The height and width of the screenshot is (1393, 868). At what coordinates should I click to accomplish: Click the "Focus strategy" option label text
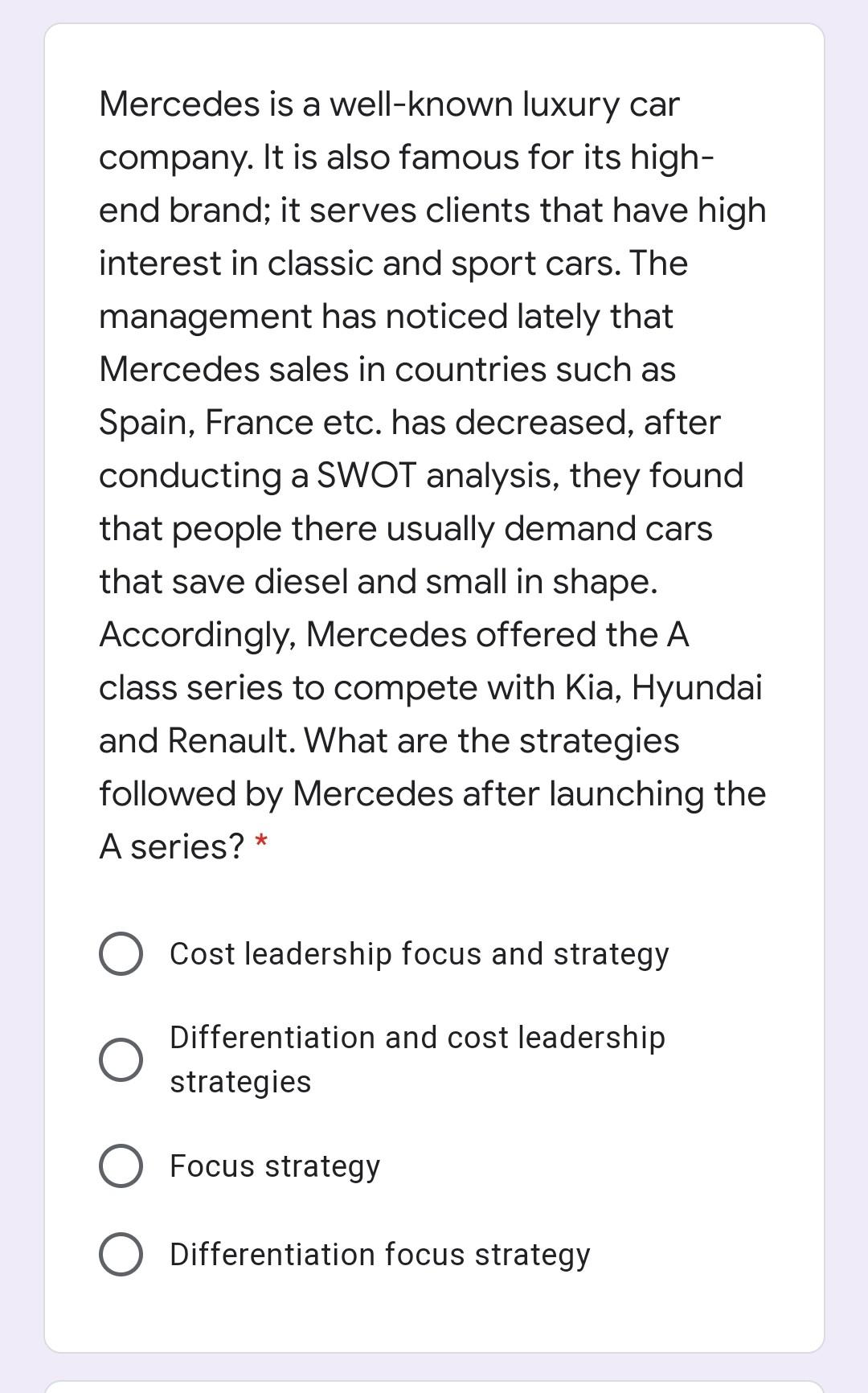274,1165
